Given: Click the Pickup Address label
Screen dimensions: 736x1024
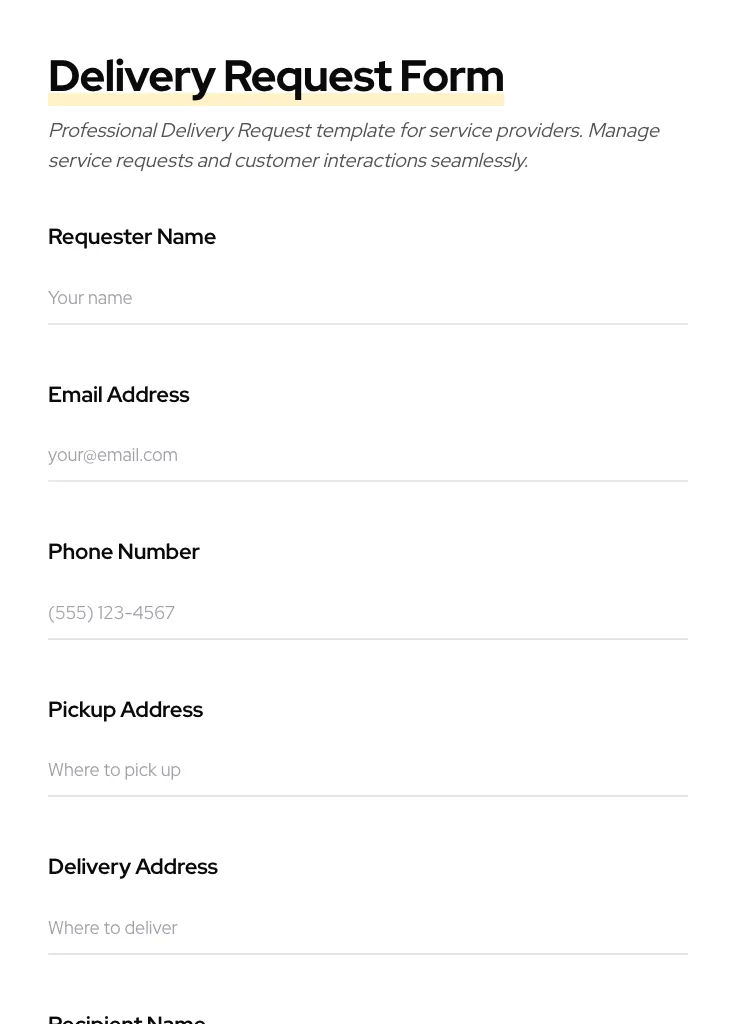Looking at the screenshot, I should 125,710.
